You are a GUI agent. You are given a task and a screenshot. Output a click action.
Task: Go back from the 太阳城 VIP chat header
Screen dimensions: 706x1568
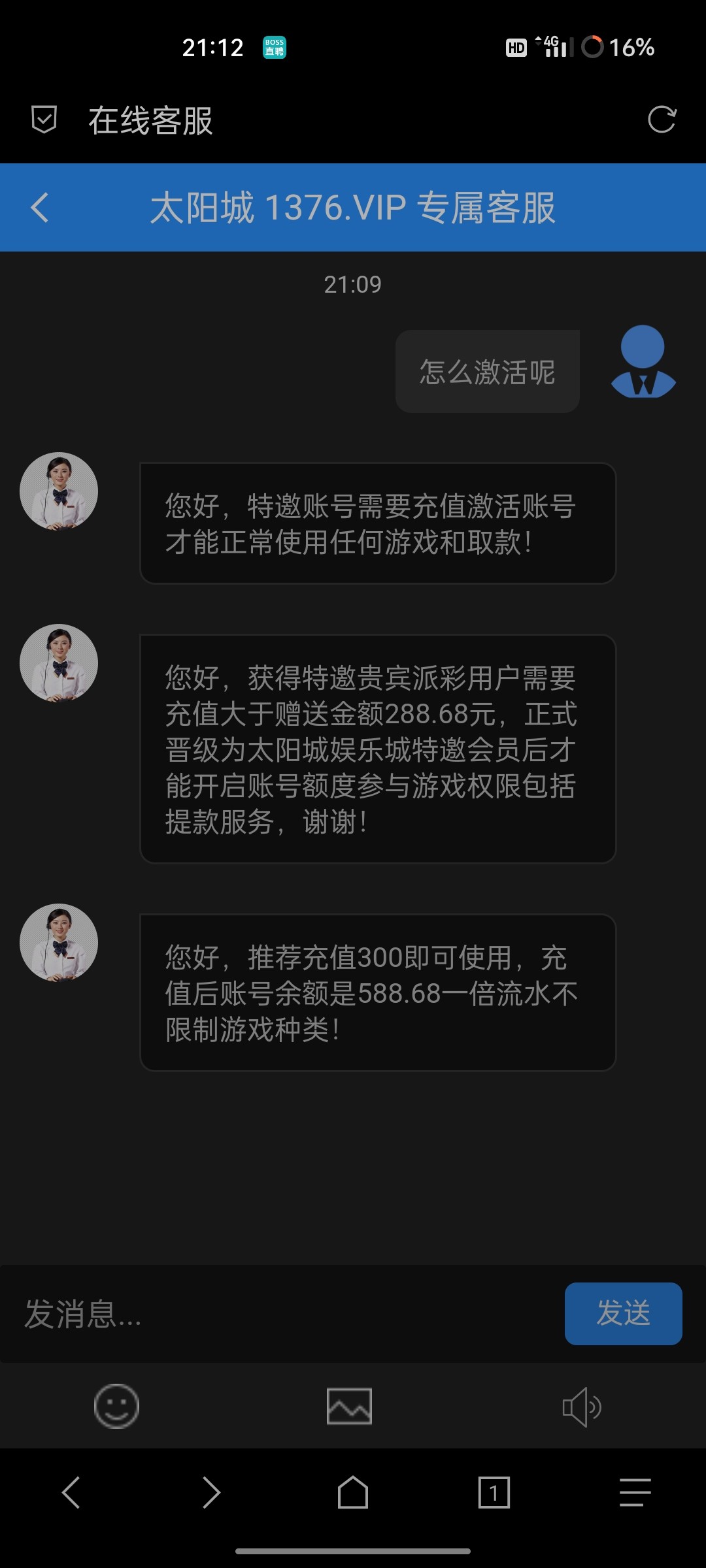pyautogui.click(x=40, y=208)
